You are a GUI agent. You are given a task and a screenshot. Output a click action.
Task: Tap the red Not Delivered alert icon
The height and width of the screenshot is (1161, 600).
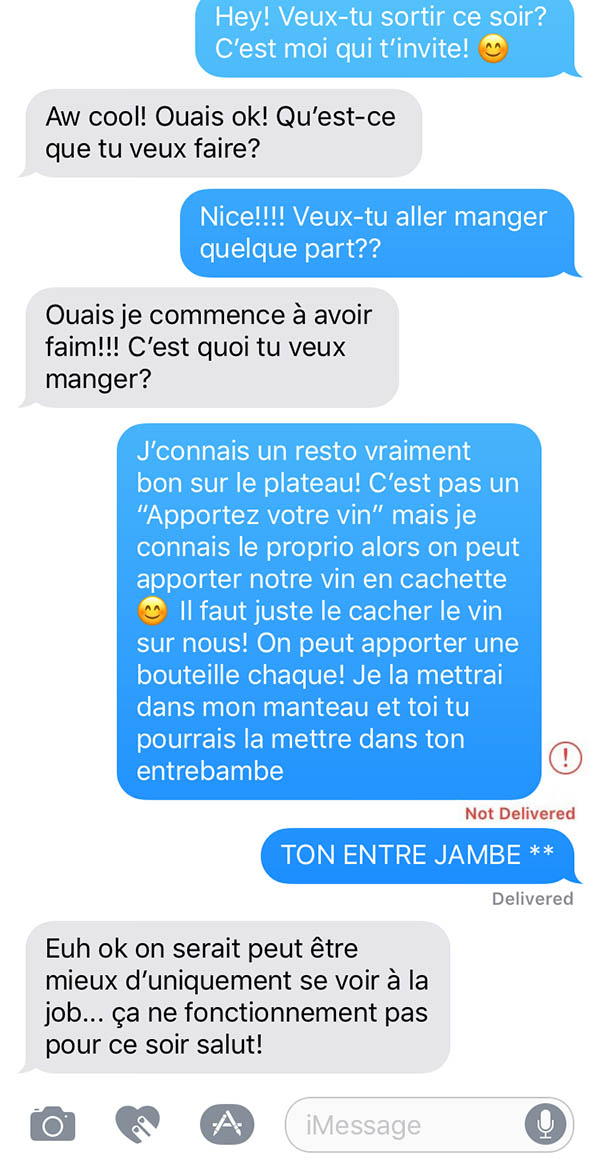[565, 758]
